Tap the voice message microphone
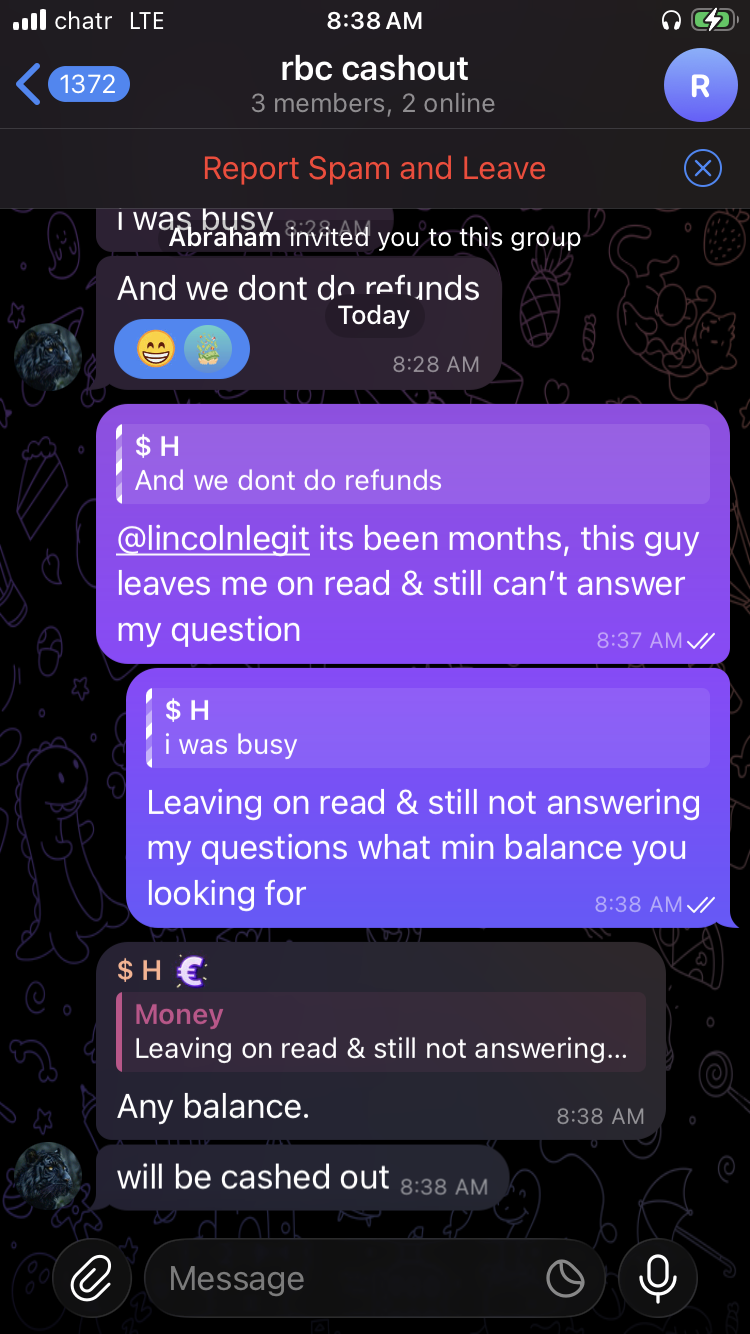The height and width of the screenshot is (1334, 750). (657, 1278)
